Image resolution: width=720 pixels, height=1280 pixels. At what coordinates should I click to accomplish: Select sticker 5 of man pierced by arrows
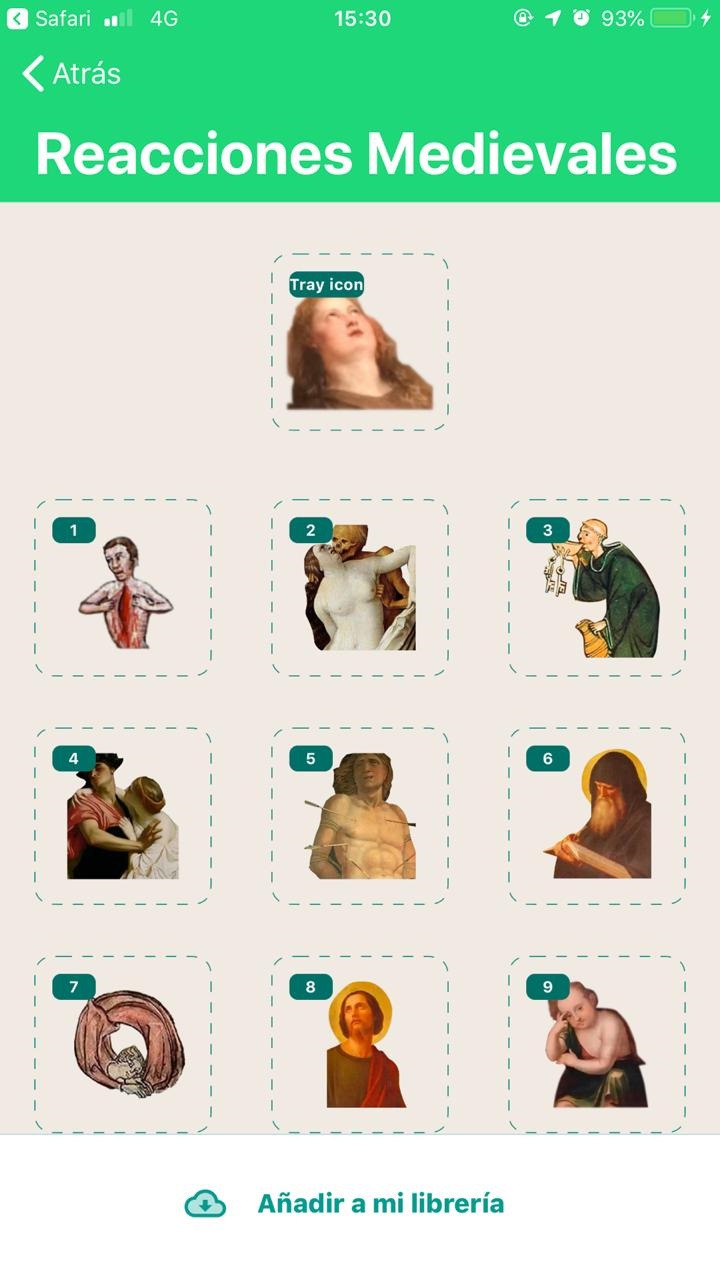coord(360,817)
